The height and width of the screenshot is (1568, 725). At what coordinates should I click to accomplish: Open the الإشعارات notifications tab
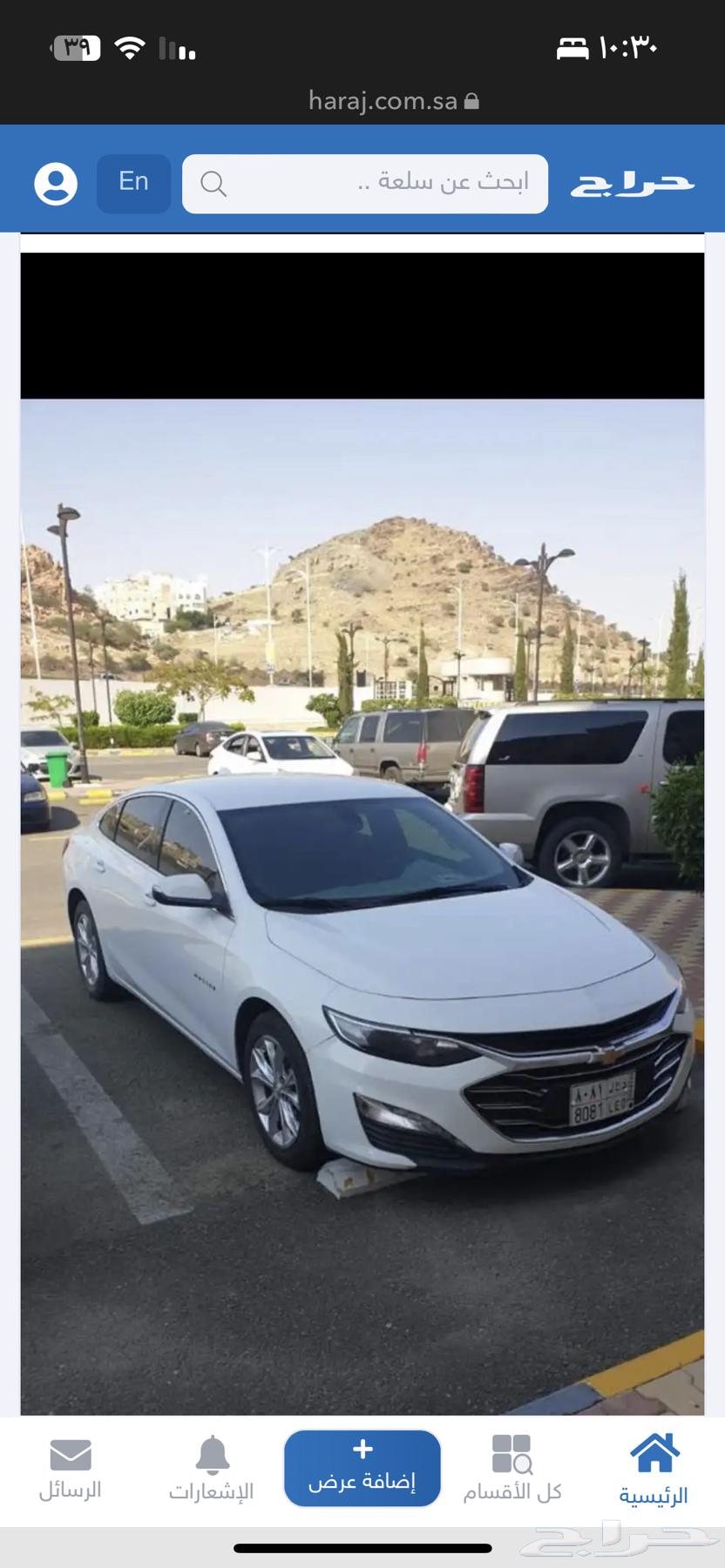tap(212, 1470)
